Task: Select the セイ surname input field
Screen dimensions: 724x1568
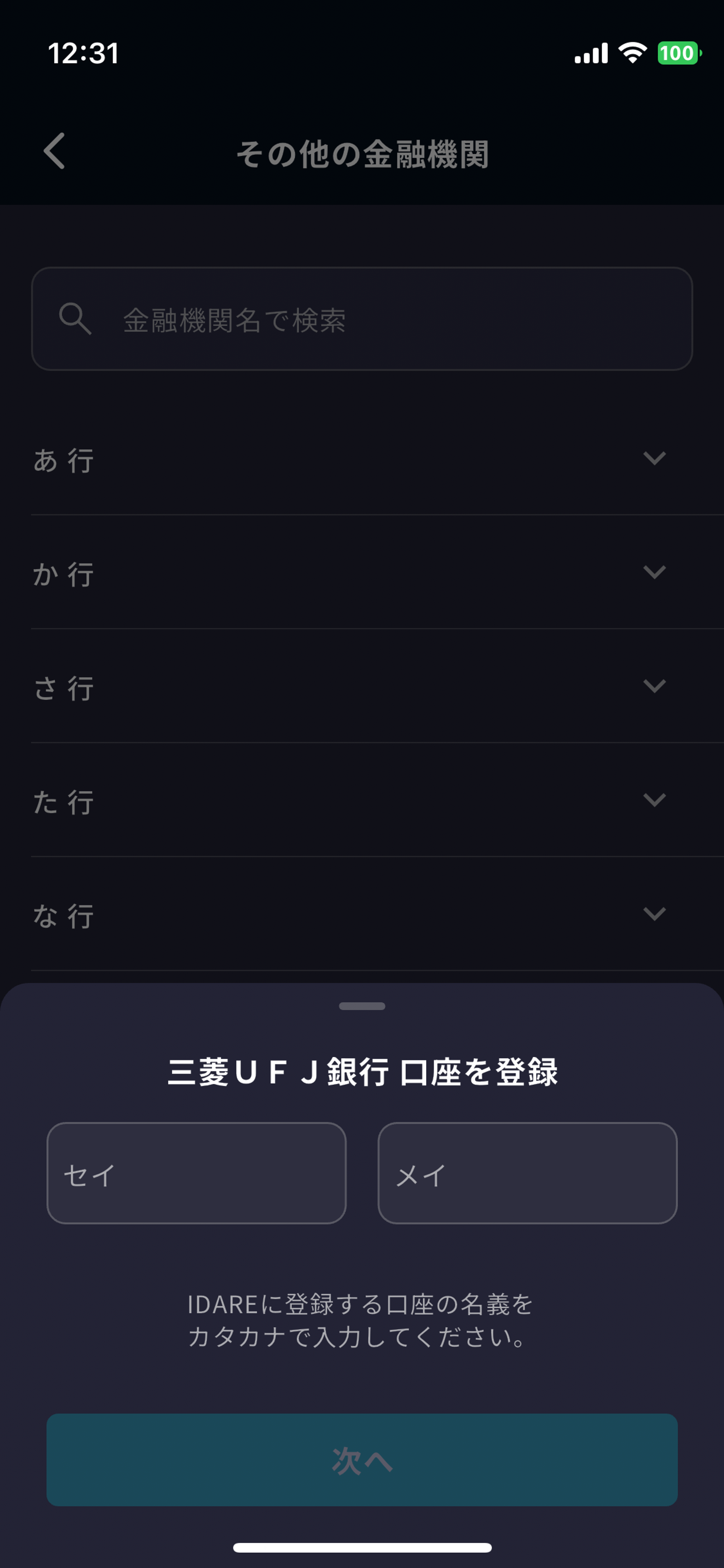Action: (x=197, y=1174)
